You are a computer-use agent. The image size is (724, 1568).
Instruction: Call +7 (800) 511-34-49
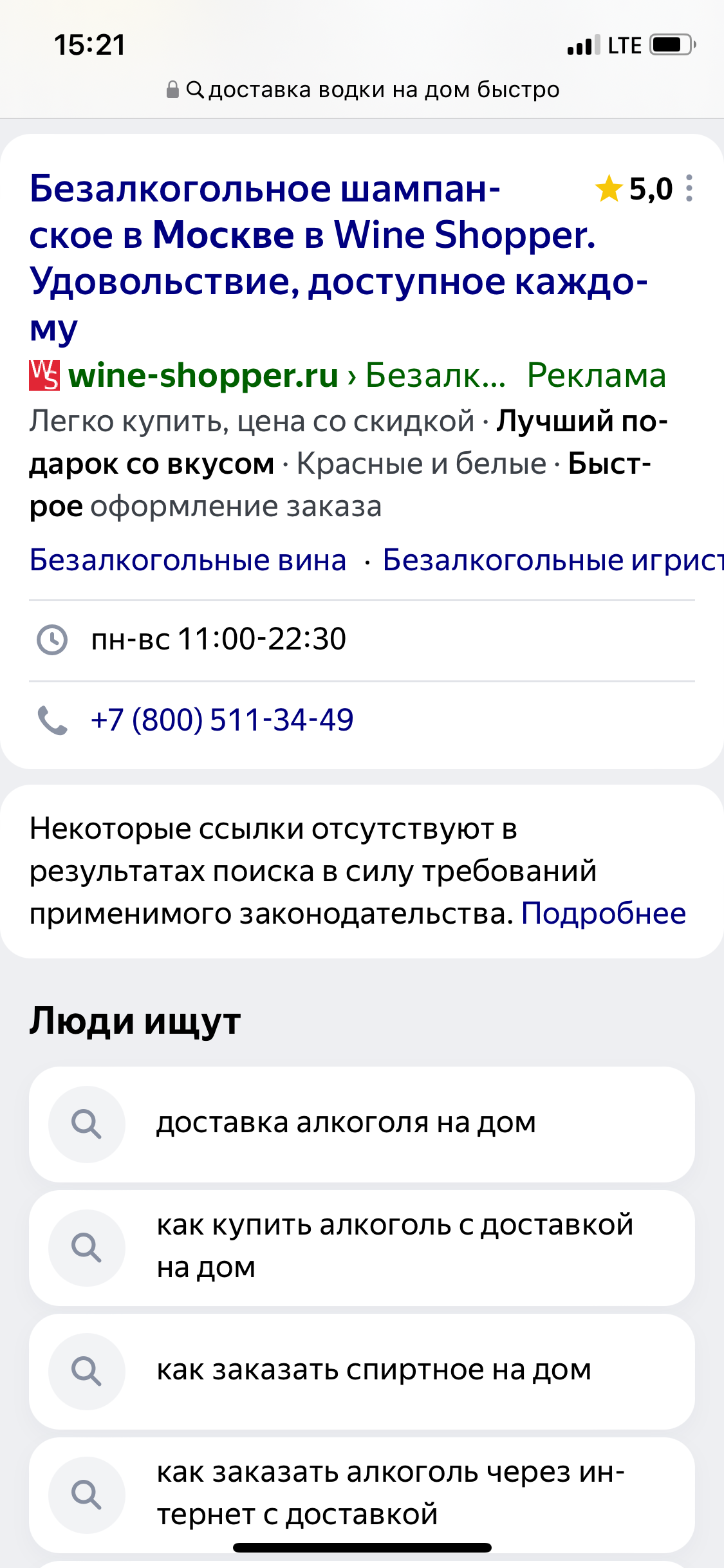tap(222, 720)
